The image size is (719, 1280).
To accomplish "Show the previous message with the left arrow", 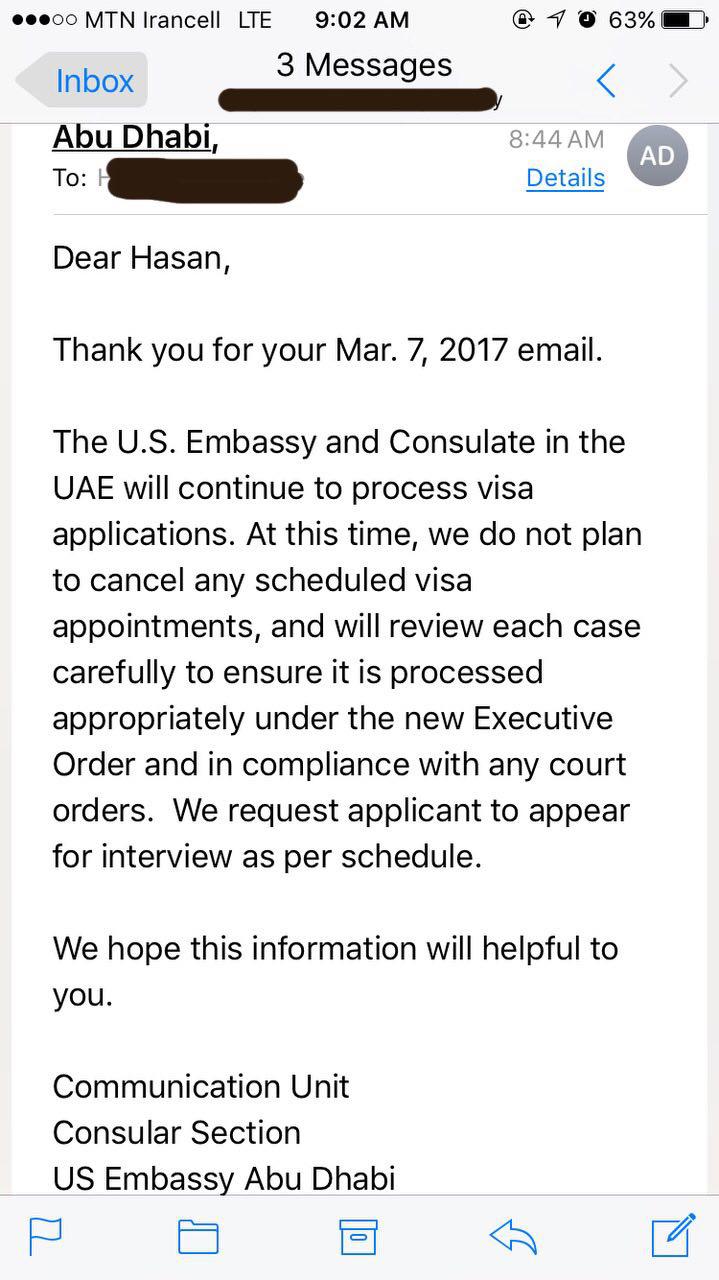I will coord(605,81).
